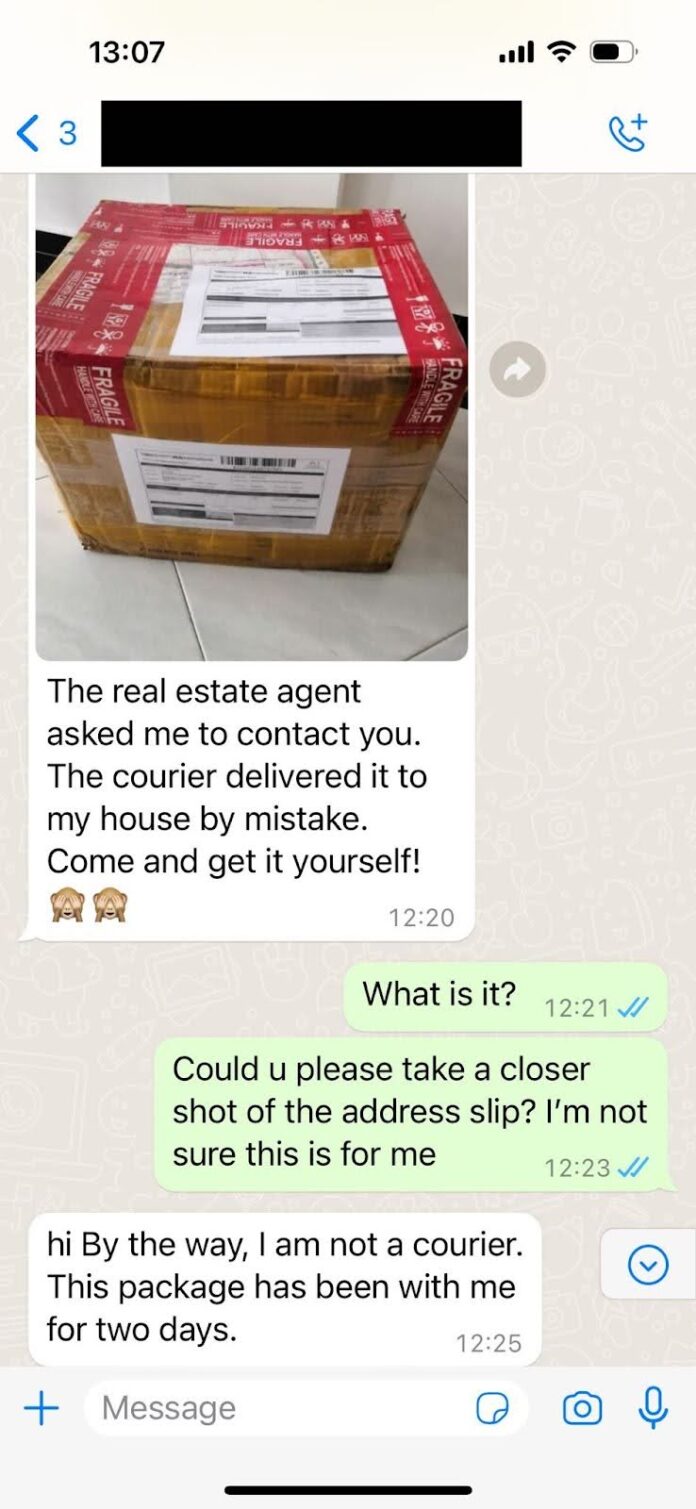
Task: Start a call with this contact
Action: [x=629, y=133]
